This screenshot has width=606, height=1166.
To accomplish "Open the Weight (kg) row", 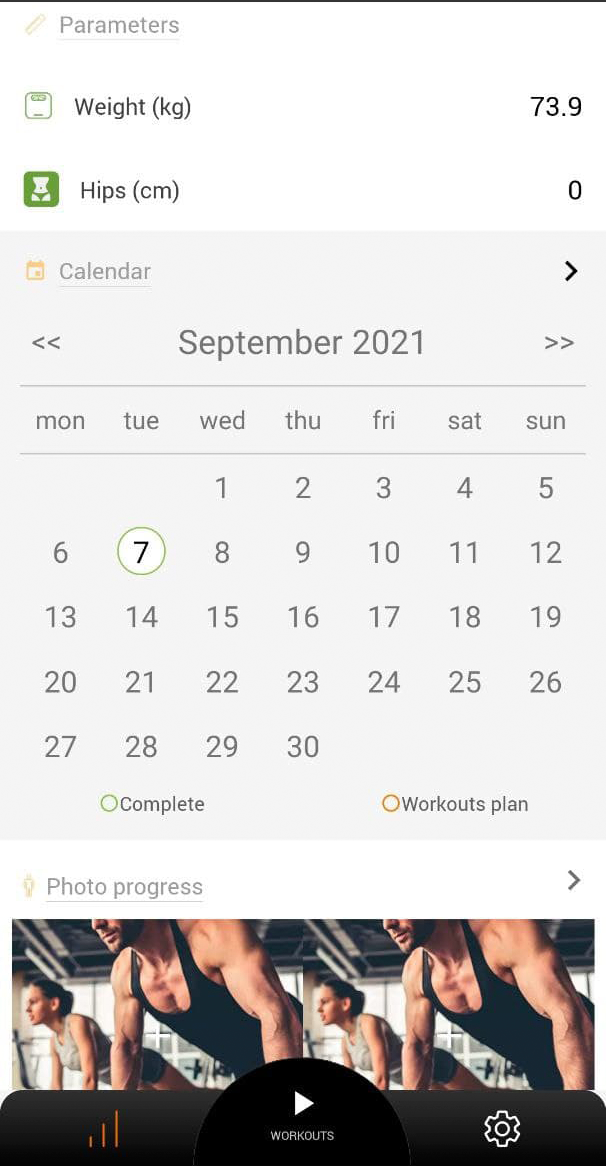I will point(303,106).
